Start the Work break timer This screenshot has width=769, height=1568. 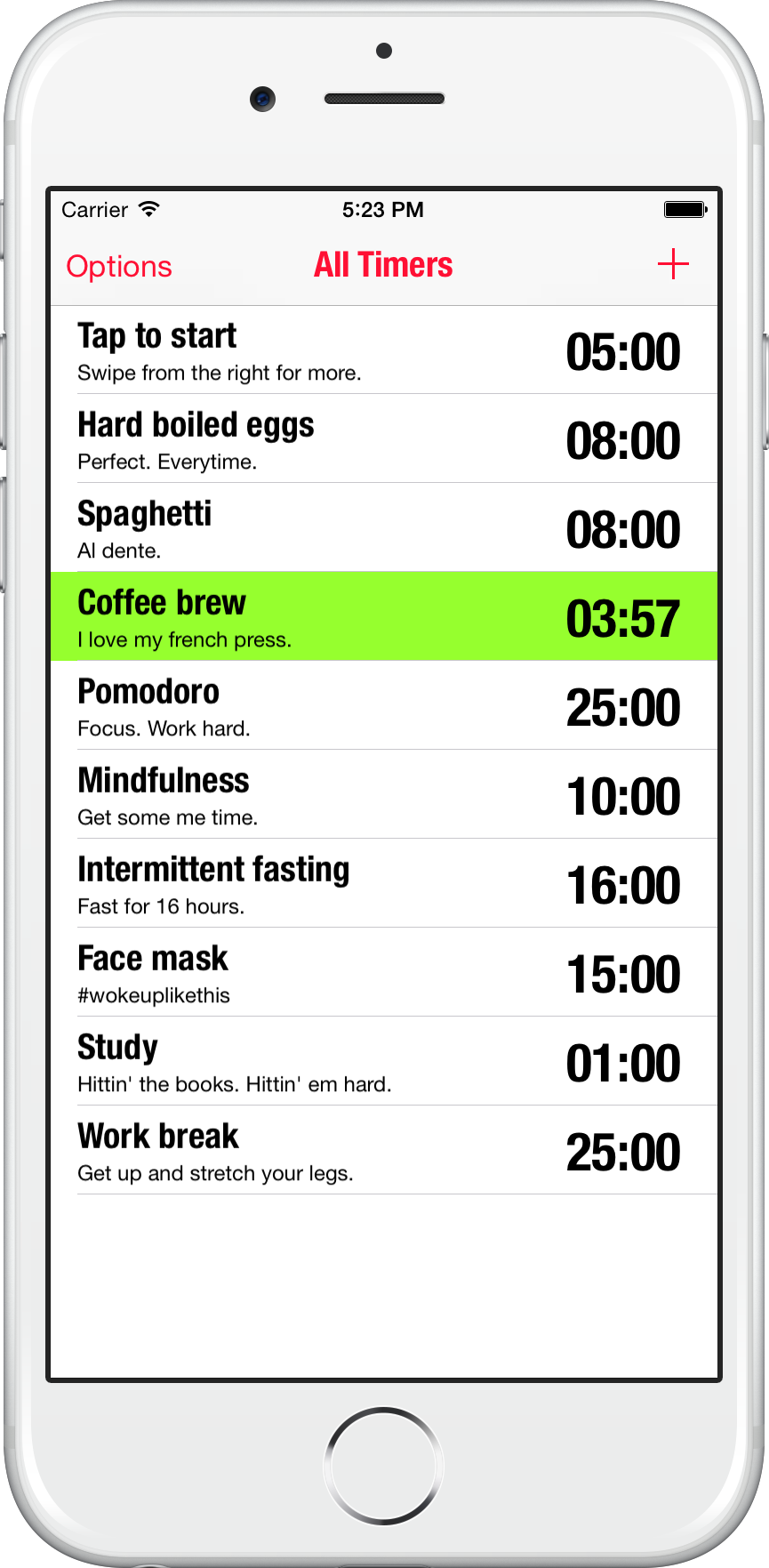click(x=384, y=1150)
